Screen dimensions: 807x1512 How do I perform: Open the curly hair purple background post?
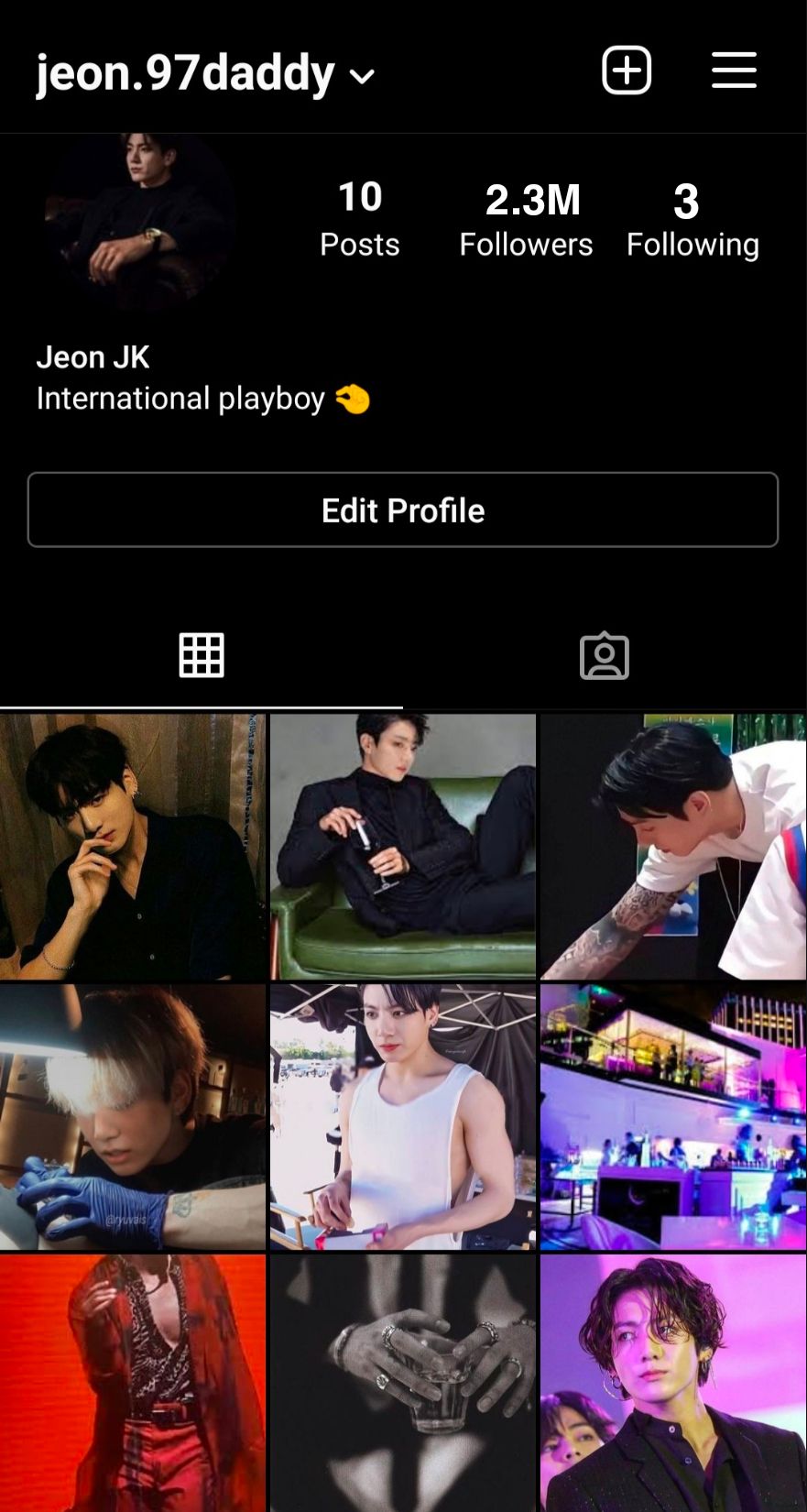coord(673,1384)
